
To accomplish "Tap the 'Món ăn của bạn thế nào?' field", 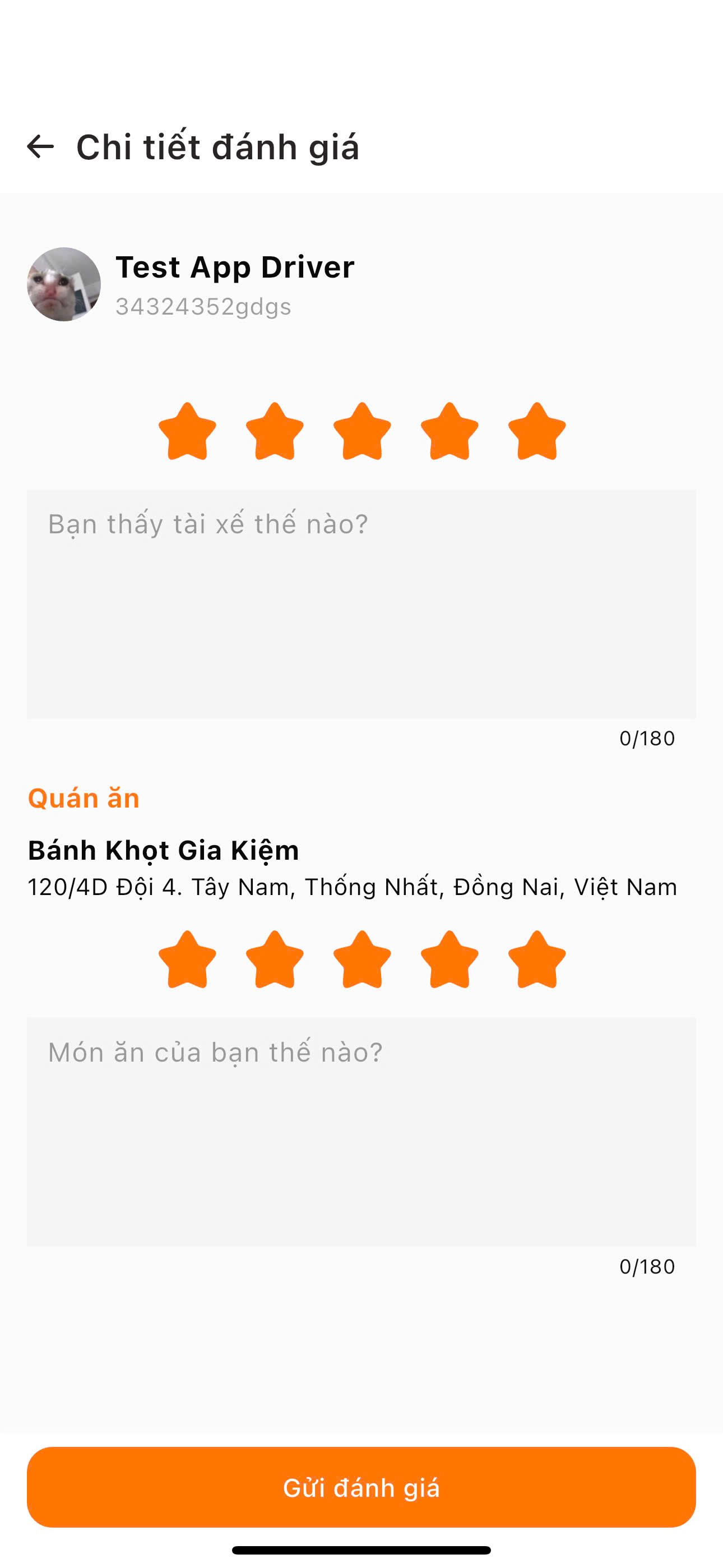I will pyautogui.click(x=361, y=1131).
